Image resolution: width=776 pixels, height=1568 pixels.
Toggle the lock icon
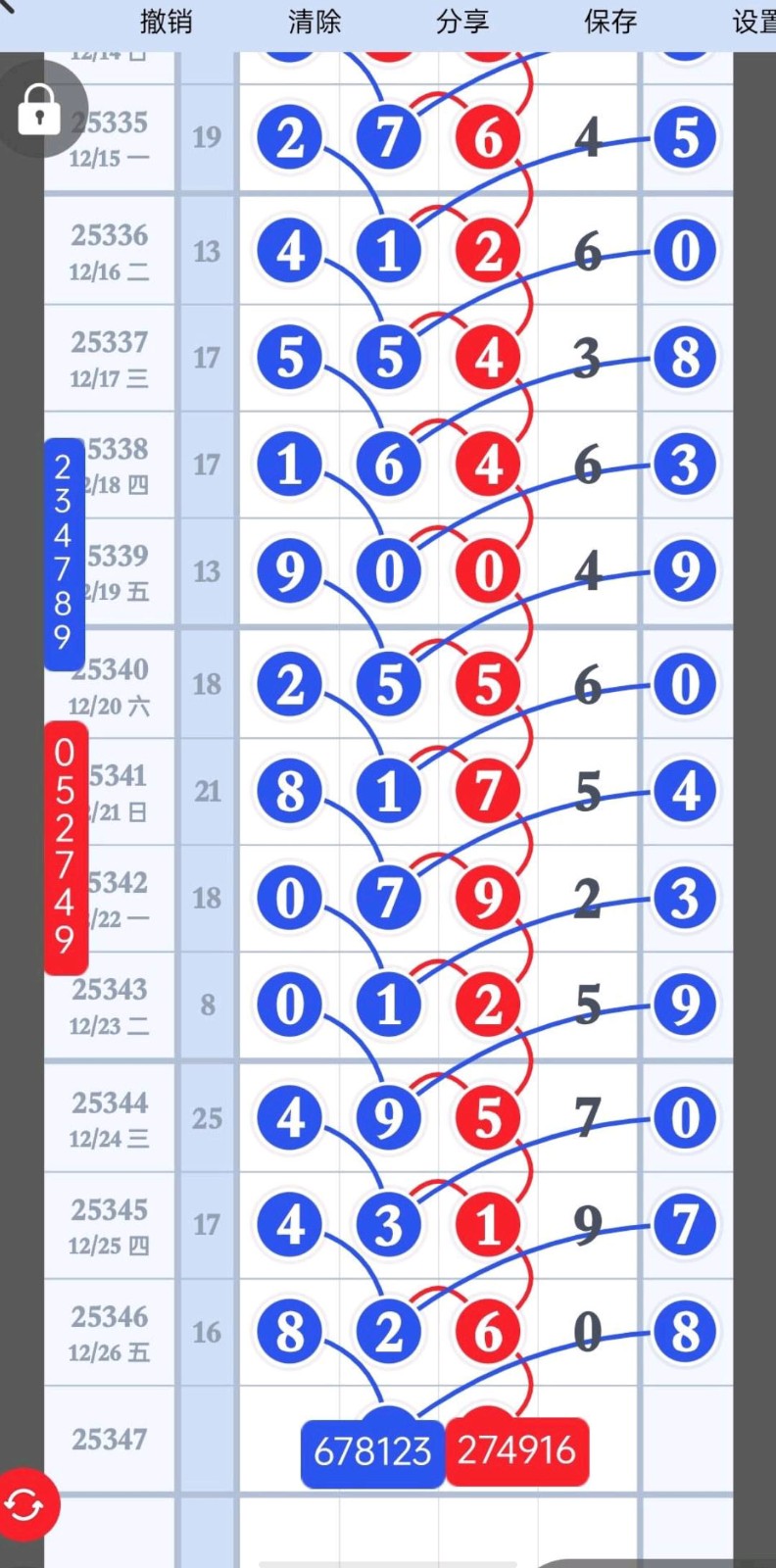tap(39, 109)
